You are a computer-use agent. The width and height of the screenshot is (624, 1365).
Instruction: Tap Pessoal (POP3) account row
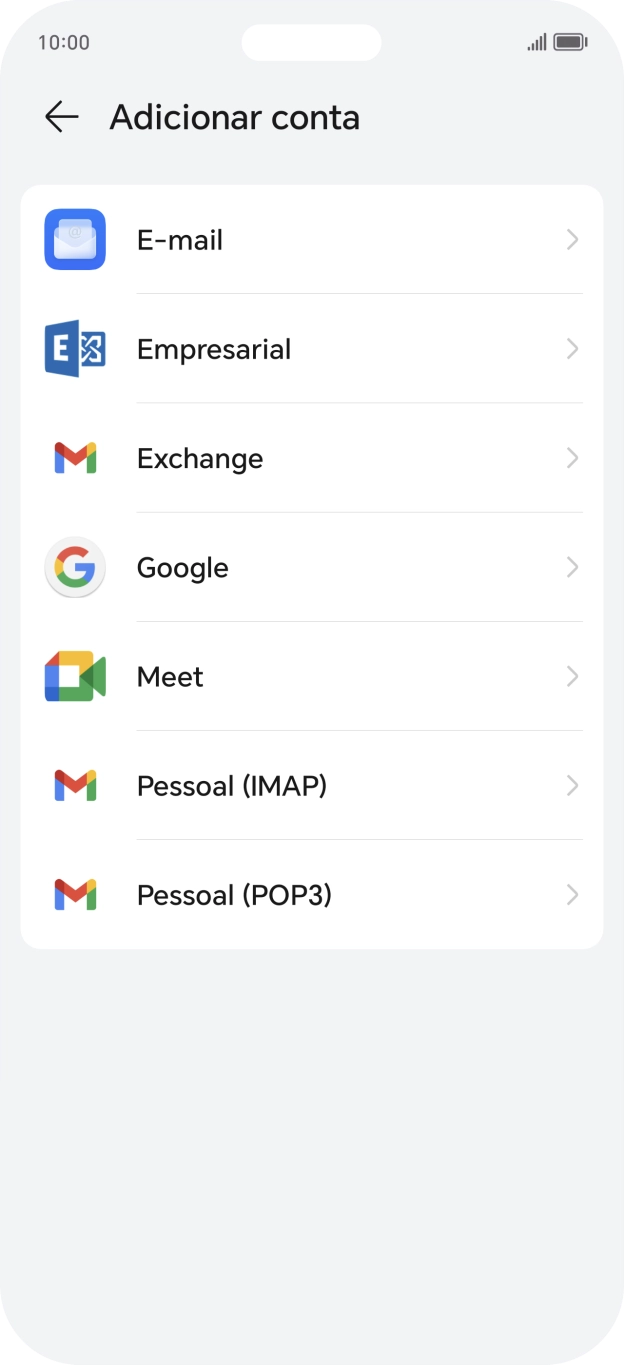pos(310,894)
